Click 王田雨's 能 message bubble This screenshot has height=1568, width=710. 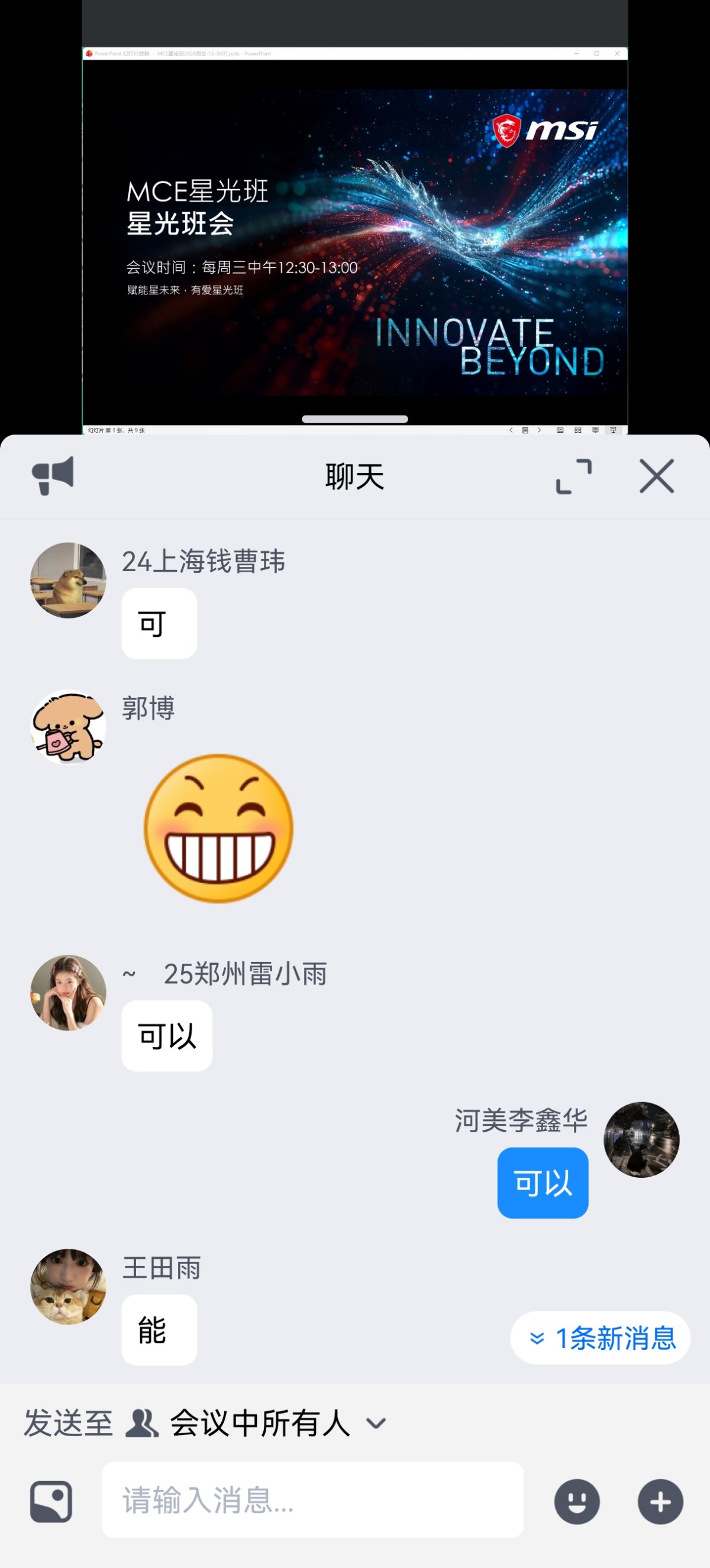pos(159,1330)
